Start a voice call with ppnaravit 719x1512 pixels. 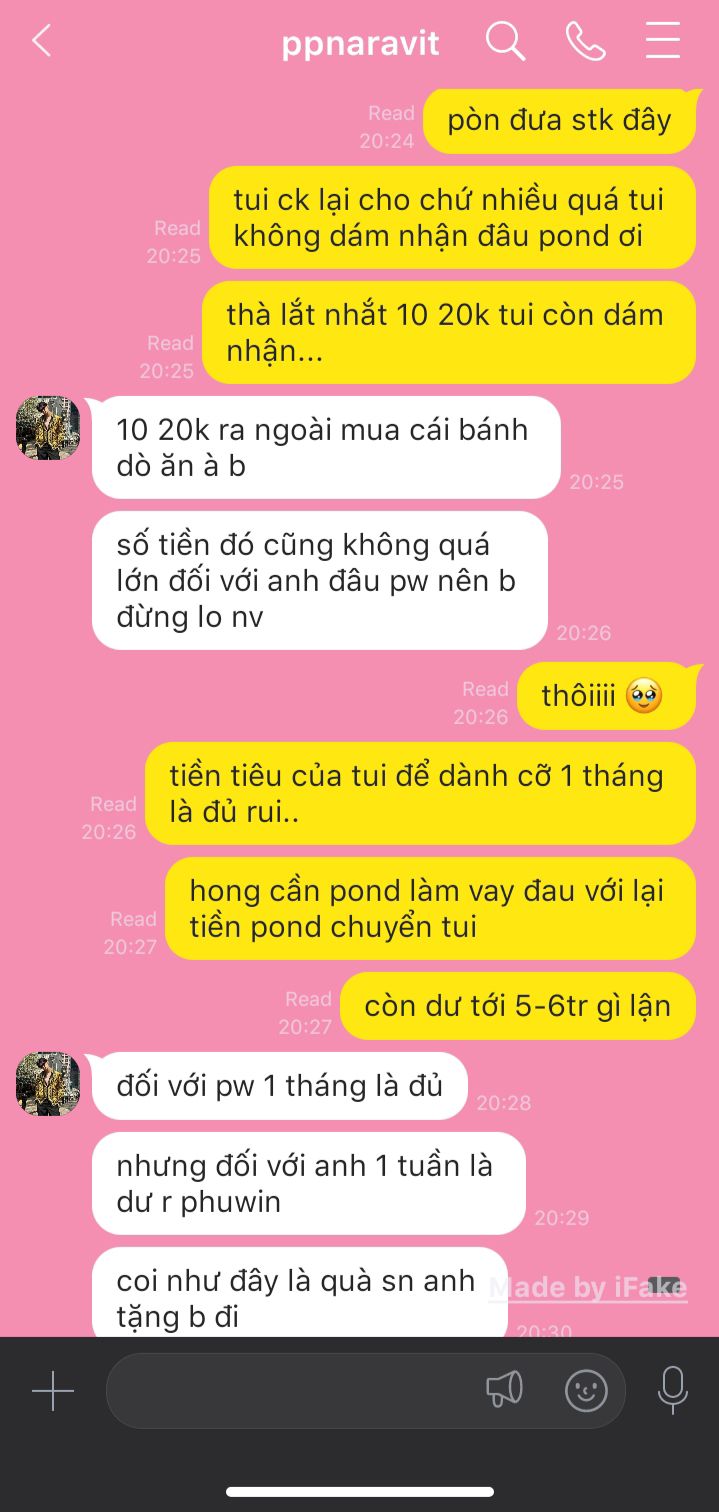pyautogui.click(x=585, y=42)
